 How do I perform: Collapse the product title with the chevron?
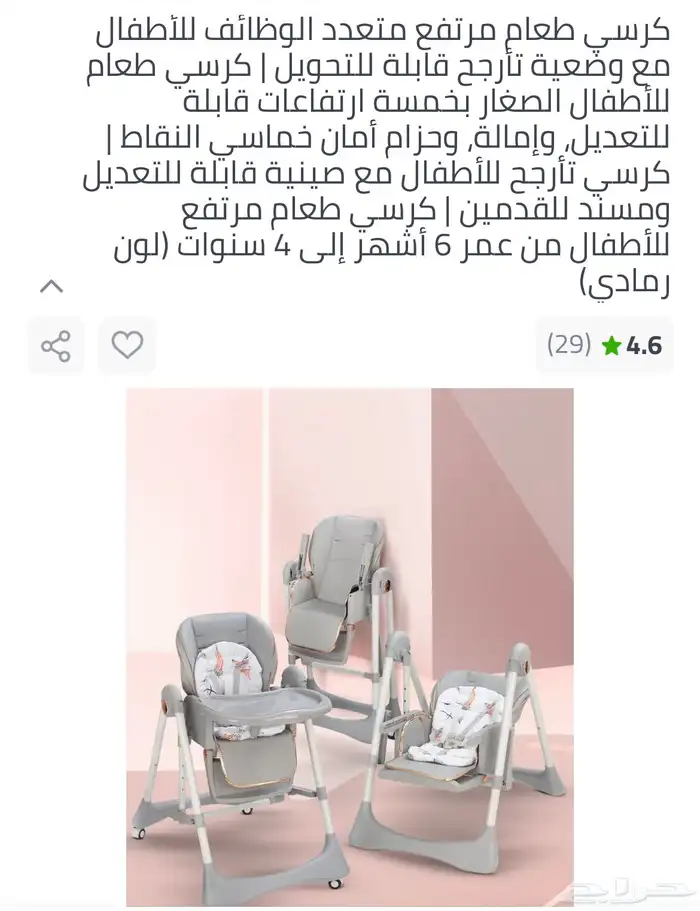[x=51, y=286]
